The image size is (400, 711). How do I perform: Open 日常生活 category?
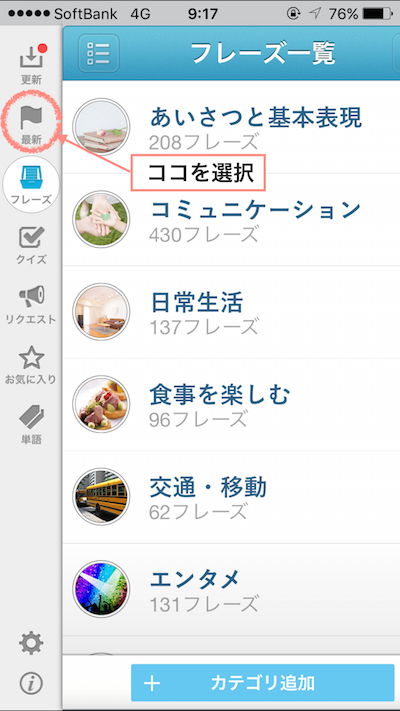point(231,312)
